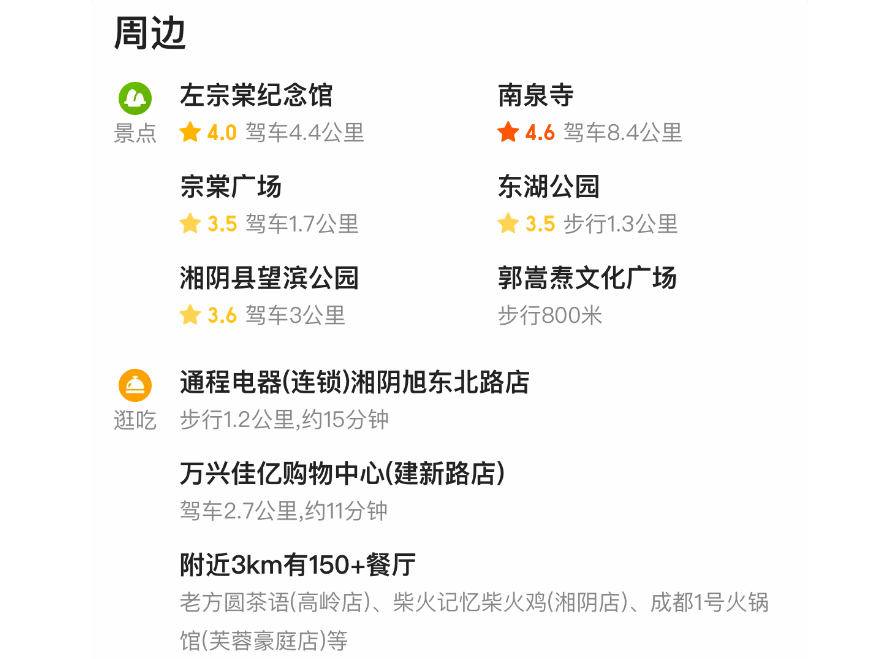Open 南泉寺 attraction details
Image resolution: width=891 pixels, height=659 pixels.
coord(536,97)
